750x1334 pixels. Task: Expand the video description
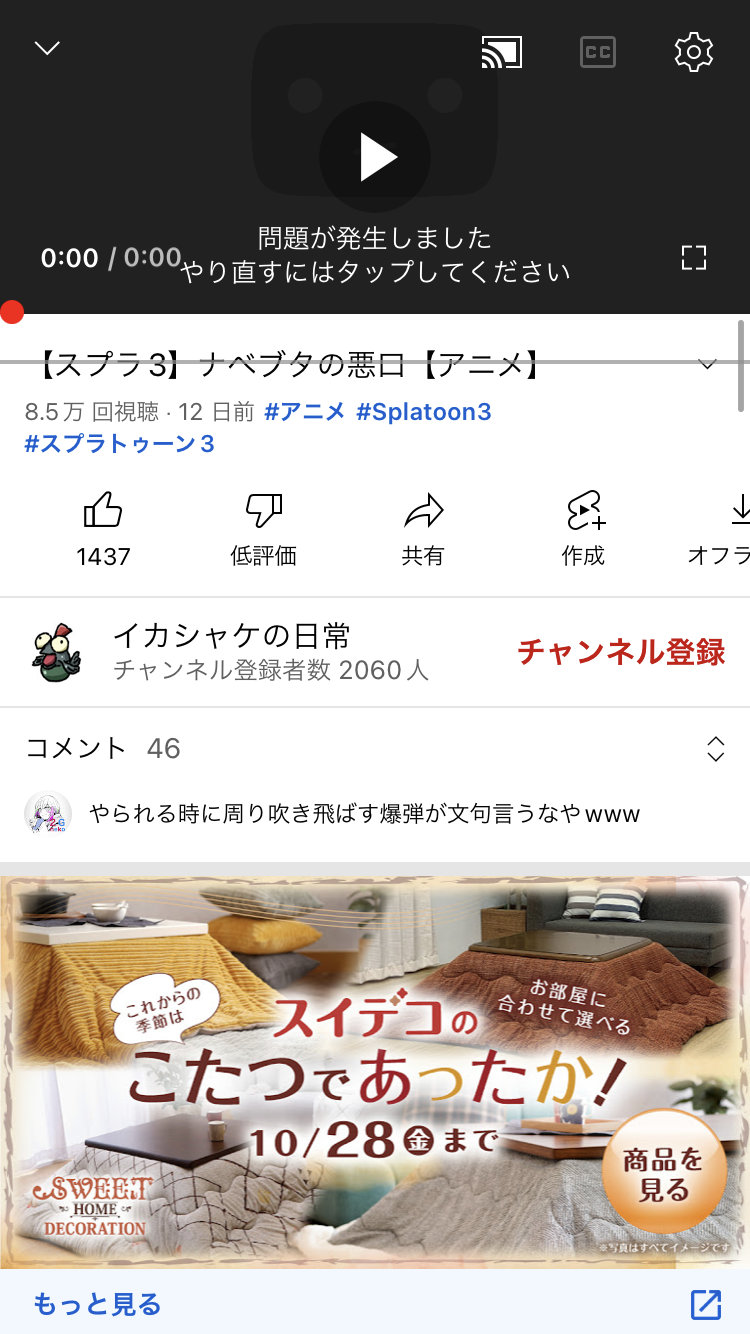(x=707, y=365)
